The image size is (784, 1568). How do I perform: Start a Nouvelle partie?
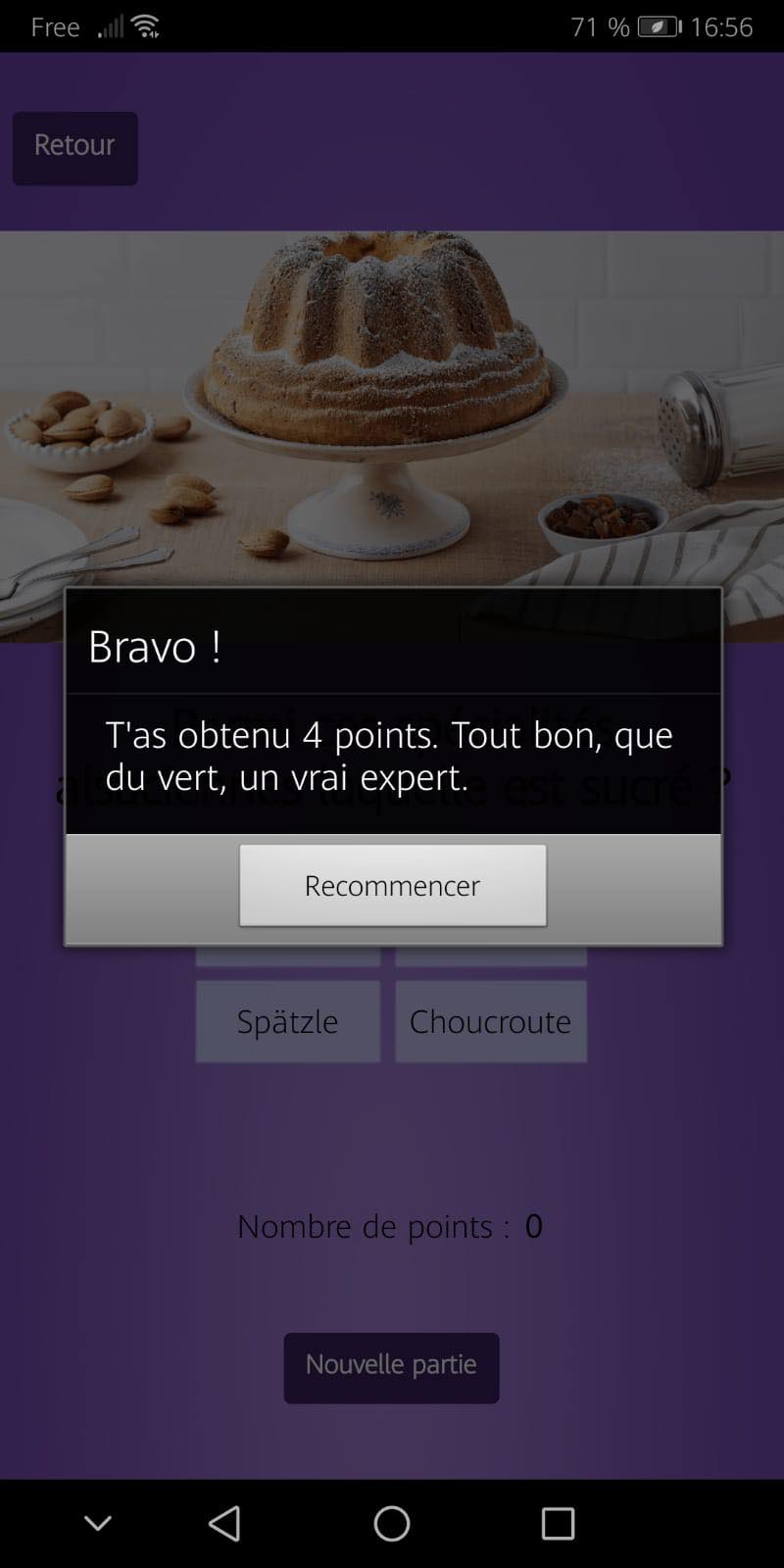coord(391,1367)
